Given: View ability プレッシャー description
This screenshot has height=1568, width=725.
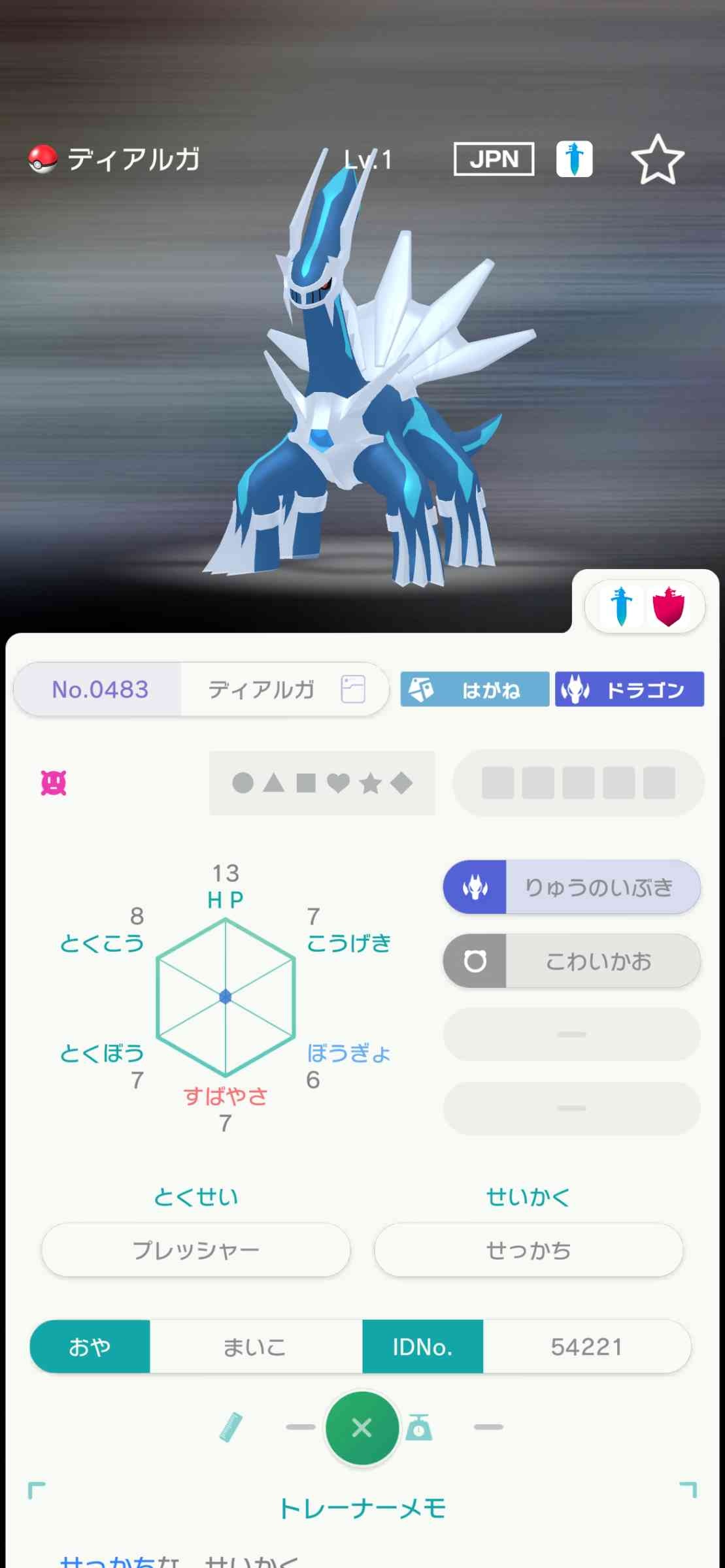Looking at the screenshot, I should coord(195,1250).
